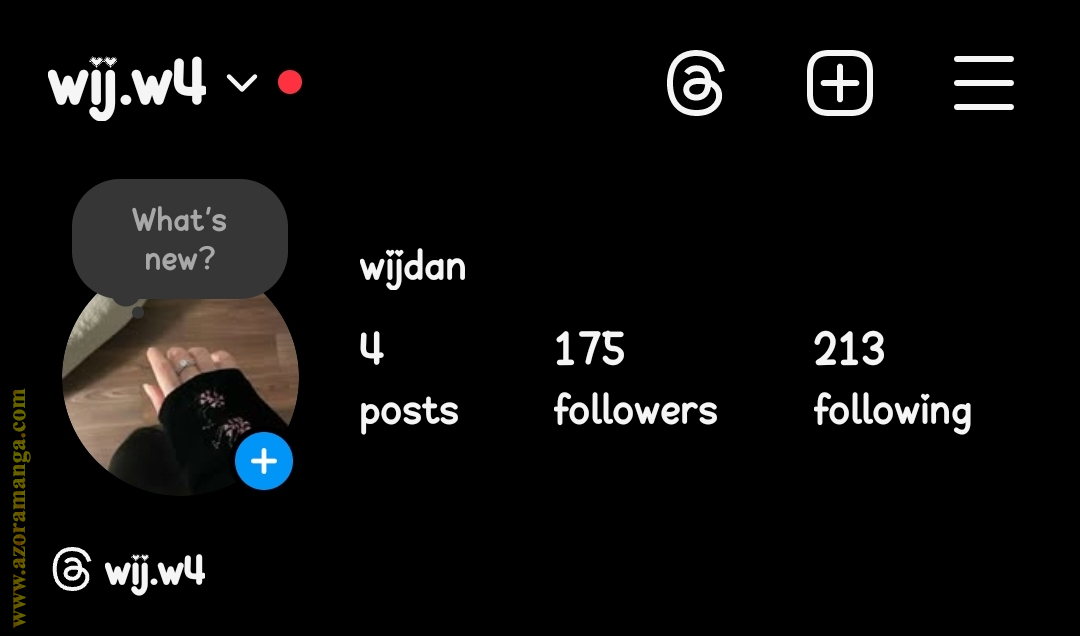Screen dimensions: 1080x636
Task: Tap the What's new? note bubble
Action: click(180, 239)
